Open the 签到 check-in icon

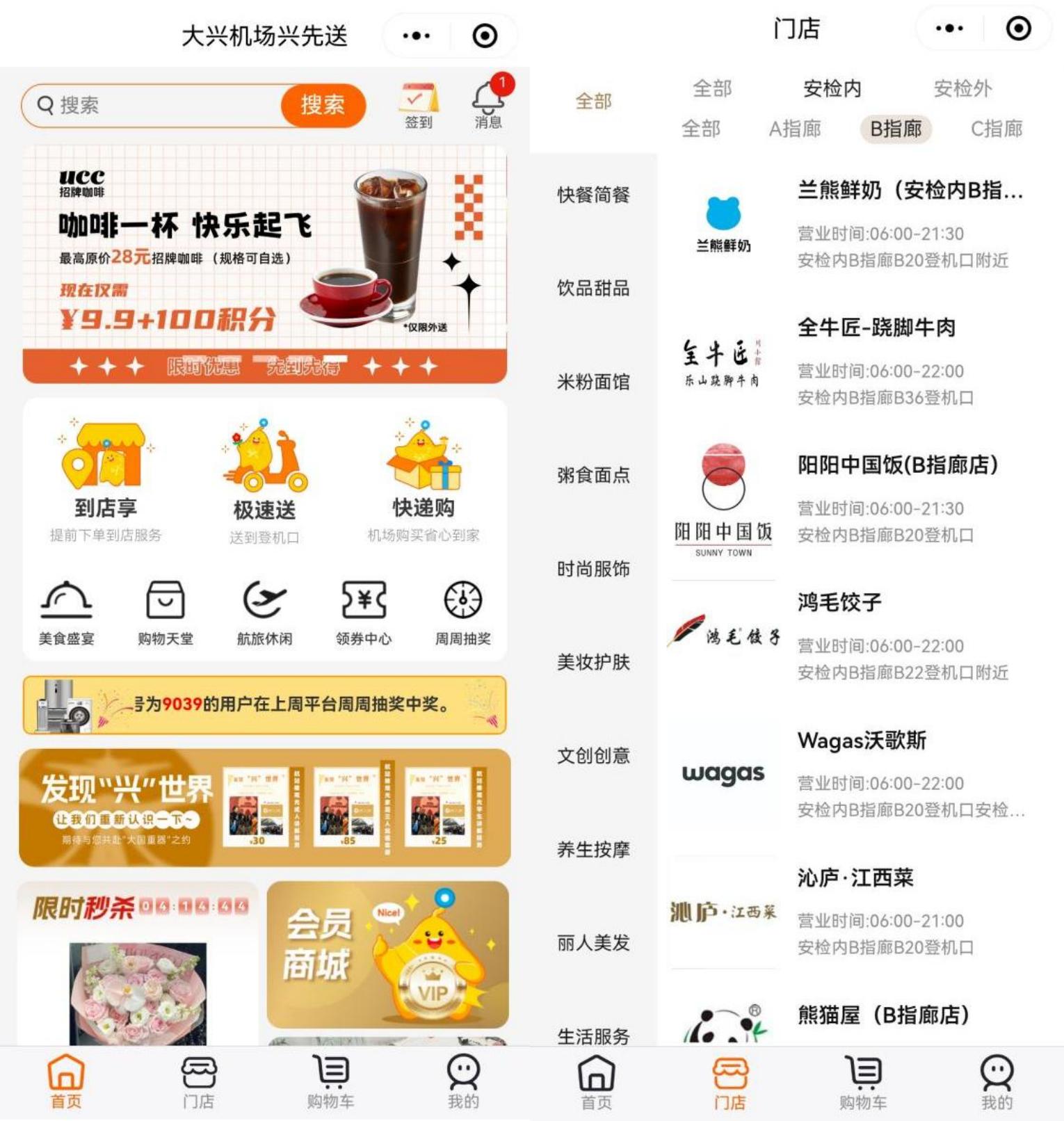(x=418, y=105)
